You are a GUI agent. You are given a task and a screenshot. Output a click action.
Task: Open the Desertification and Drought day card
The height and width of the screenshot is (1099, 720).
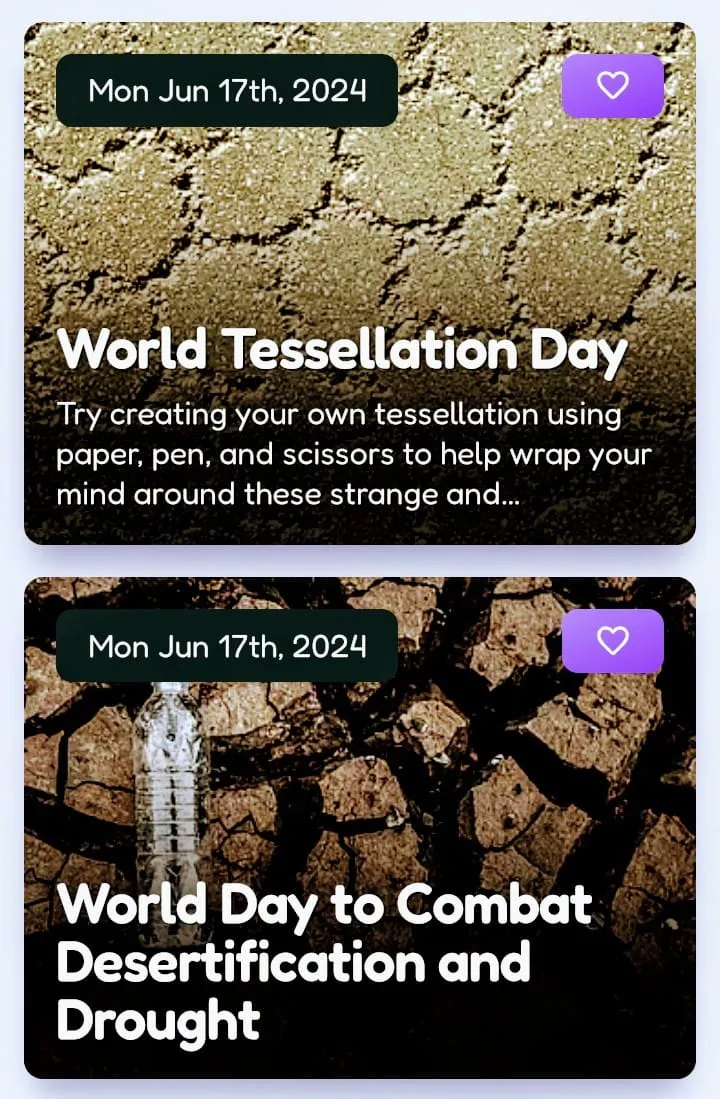(325, 960)
